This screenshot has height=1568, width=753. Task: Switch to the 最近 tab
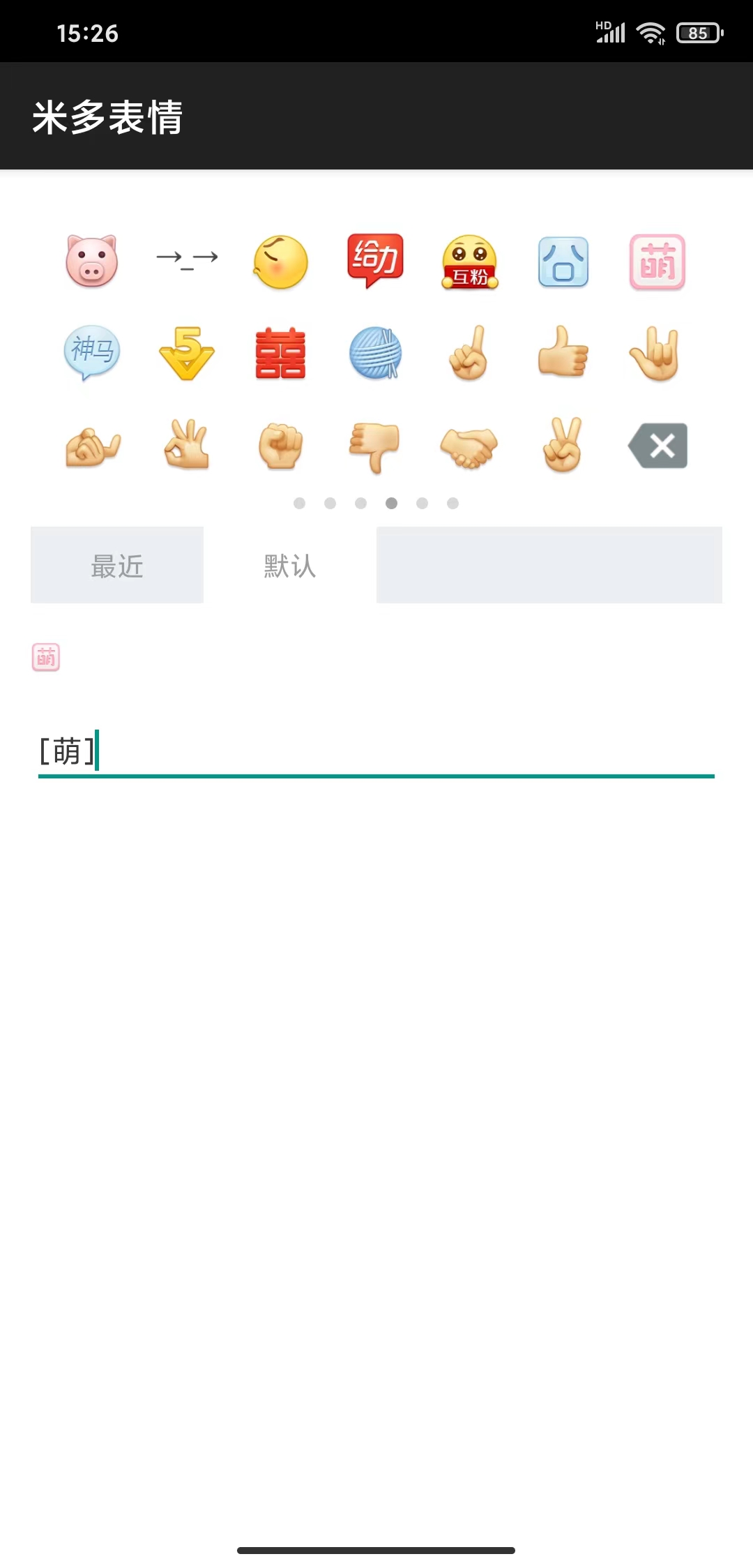[116, 565]
